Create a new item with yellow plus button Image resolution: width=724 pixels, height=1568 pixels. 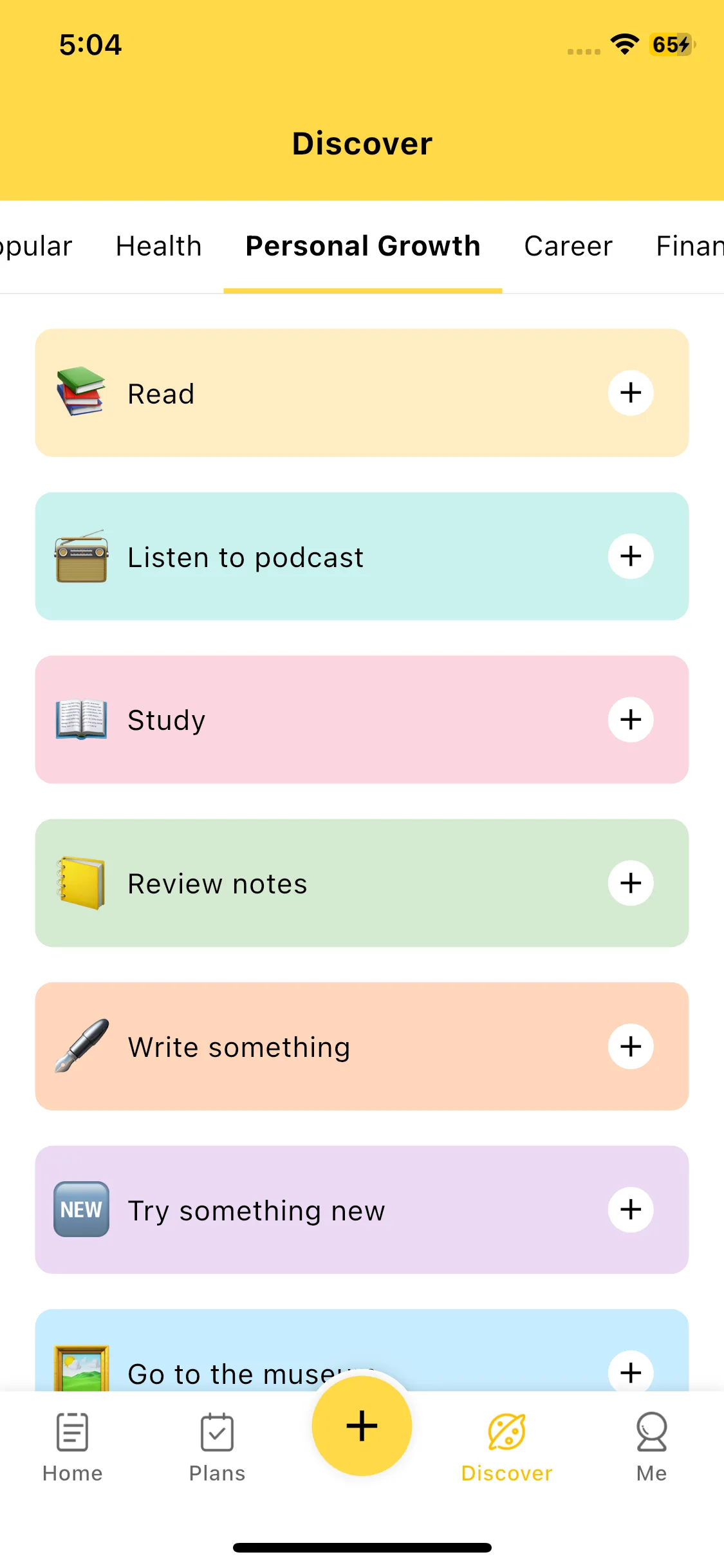[x=362, y=1426]
